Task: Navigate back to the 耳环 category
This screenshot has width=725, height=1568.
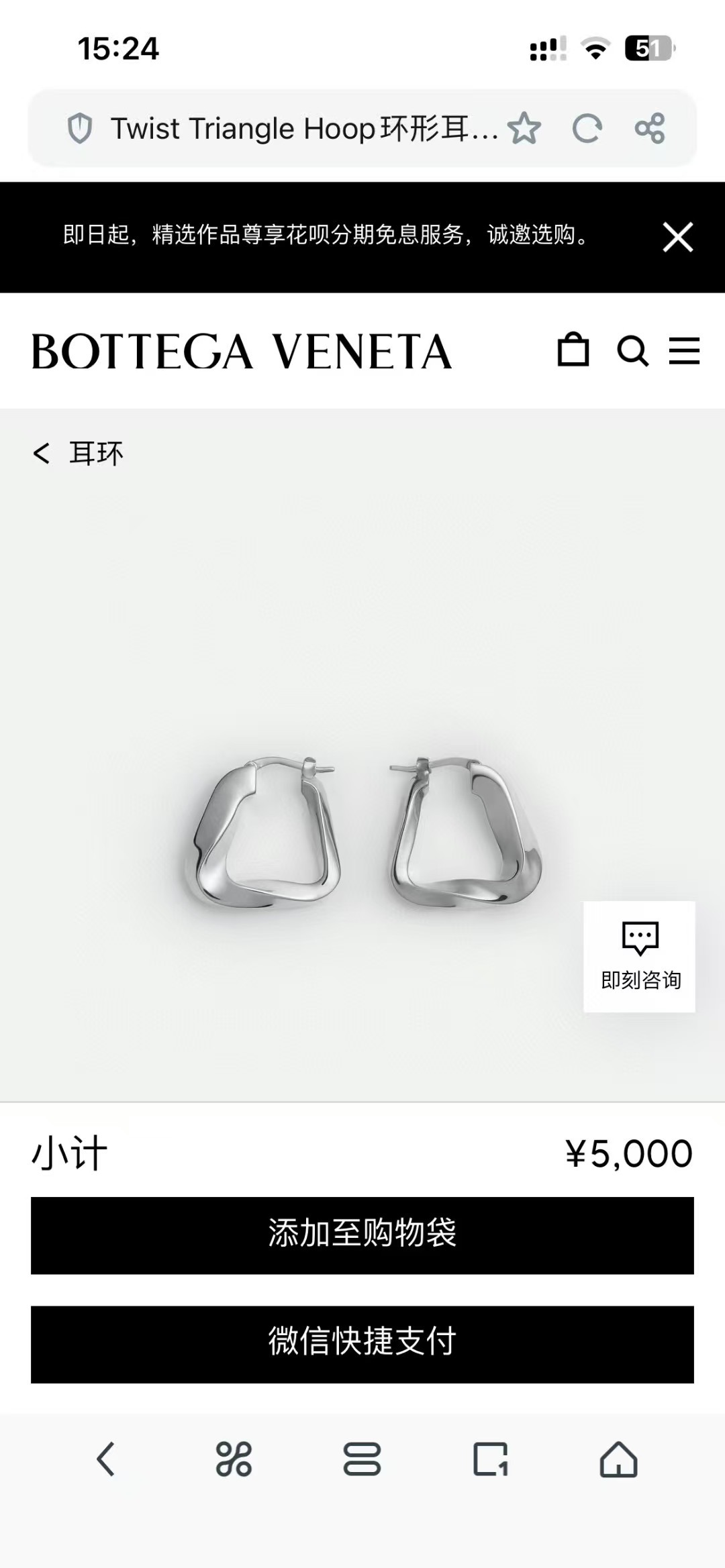Action: pos(81,453)
